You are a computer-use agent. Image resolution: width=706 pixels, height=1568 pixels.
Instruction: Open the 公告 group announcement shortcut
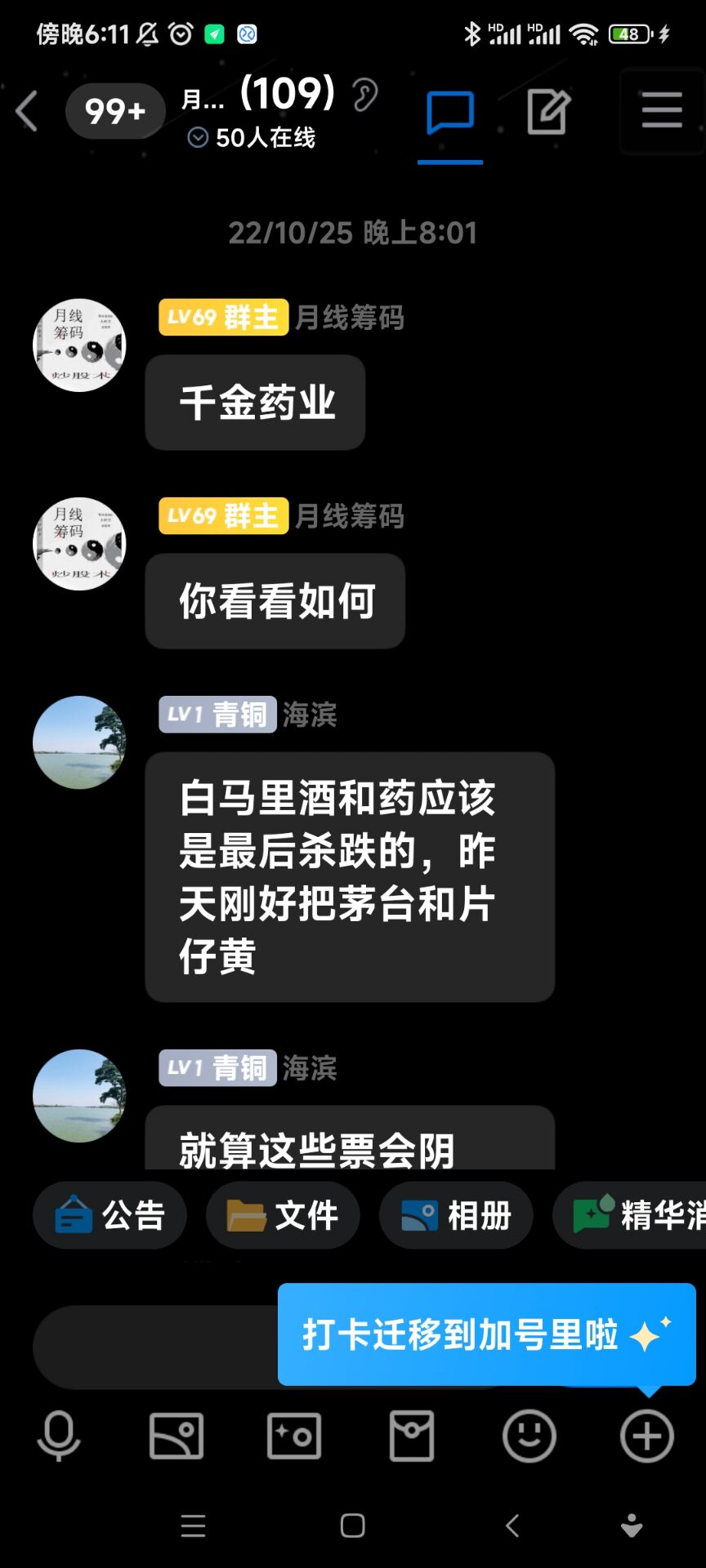pyautogui.click(x=109, y=1215)
